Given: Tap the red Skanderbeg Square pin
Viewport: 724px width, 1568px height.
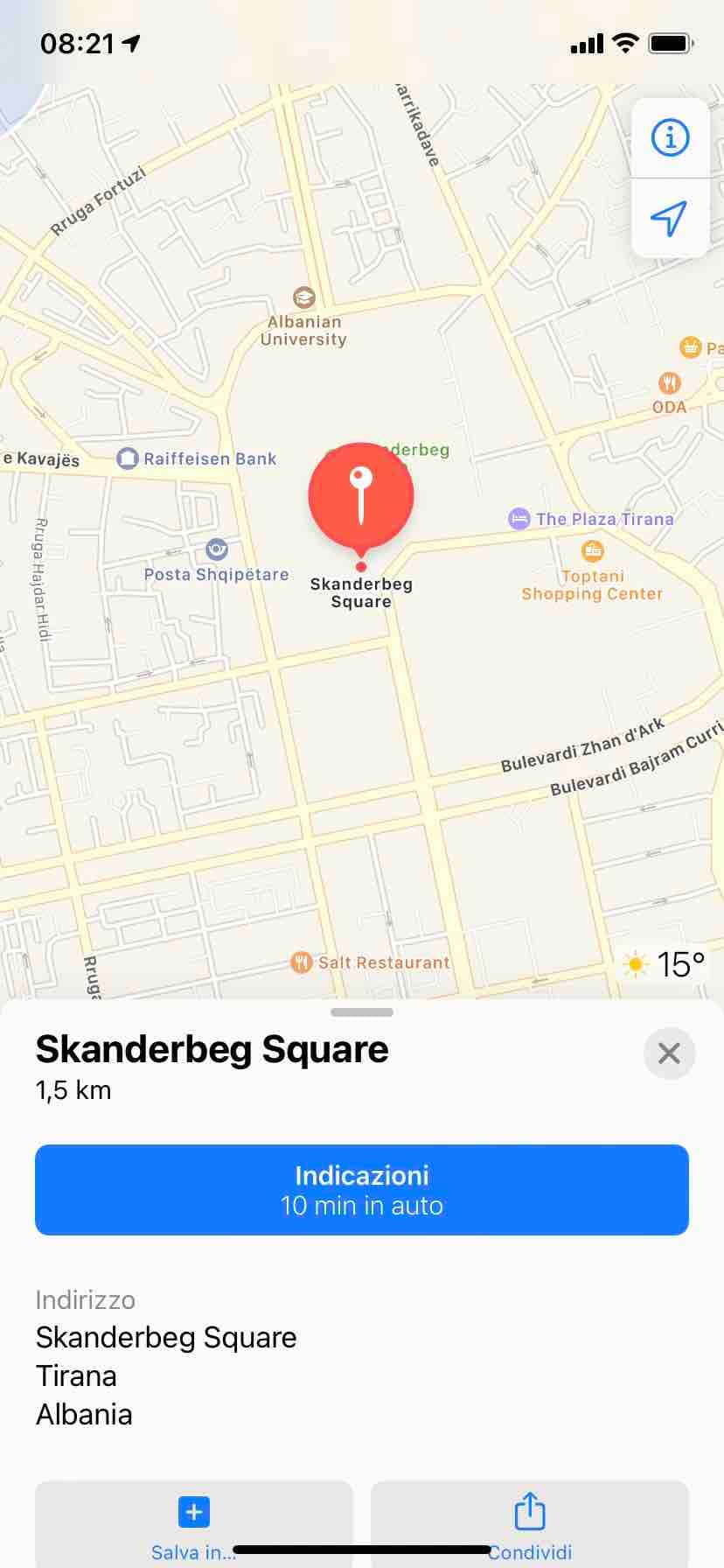Looking at the screenshot, I should pos(361,496).
